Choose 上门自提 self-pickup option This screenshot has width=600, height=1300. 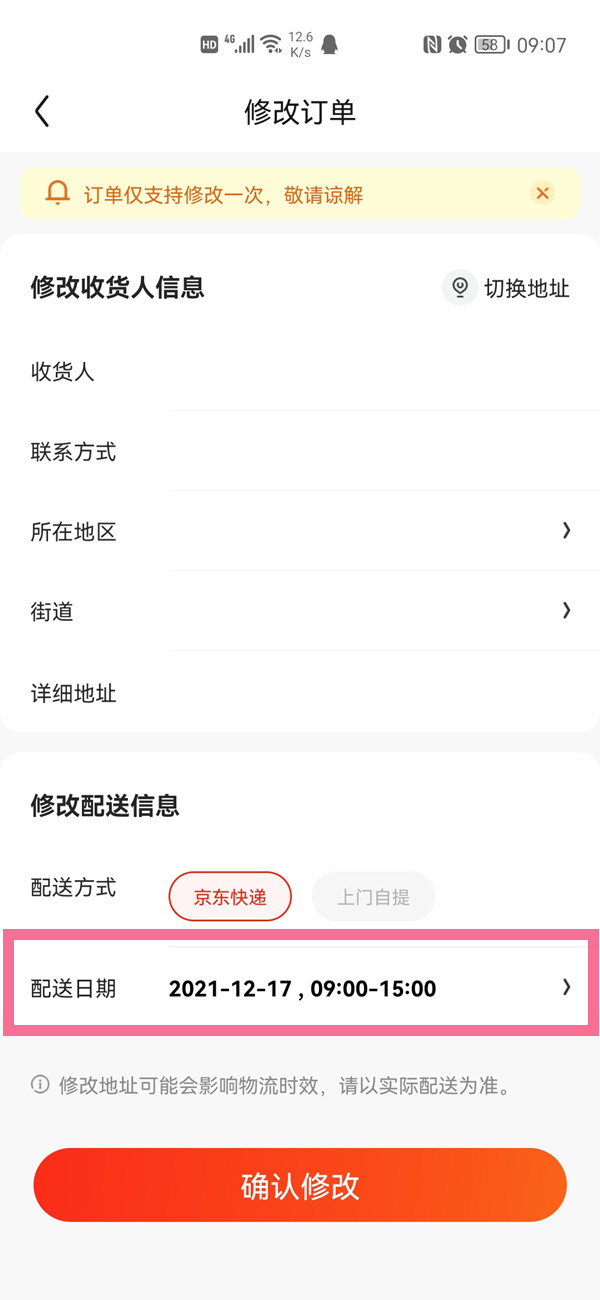(x=373, y=896)
